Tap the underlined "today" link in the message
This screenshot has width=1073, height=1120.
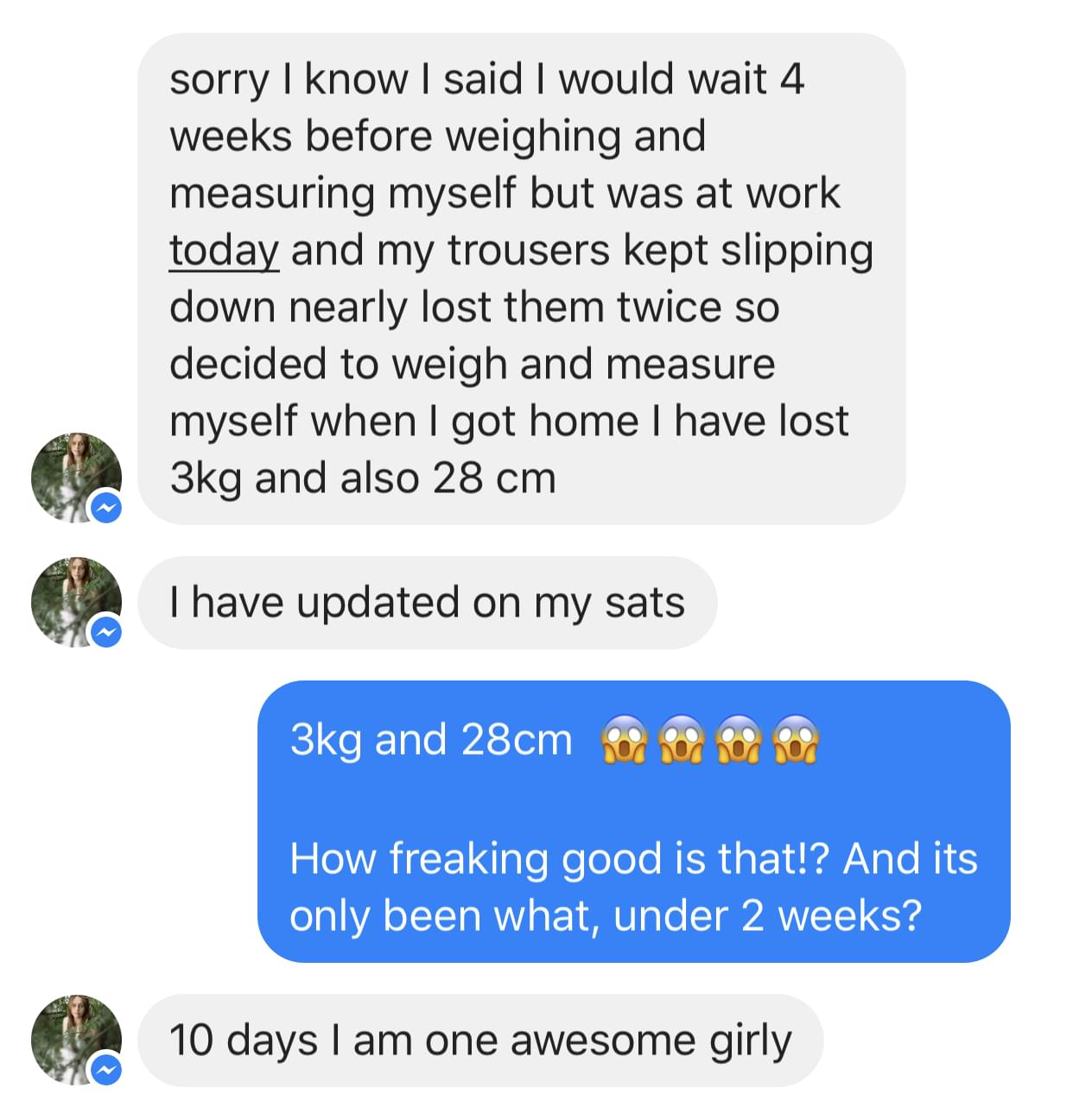(x=224, y=251)
